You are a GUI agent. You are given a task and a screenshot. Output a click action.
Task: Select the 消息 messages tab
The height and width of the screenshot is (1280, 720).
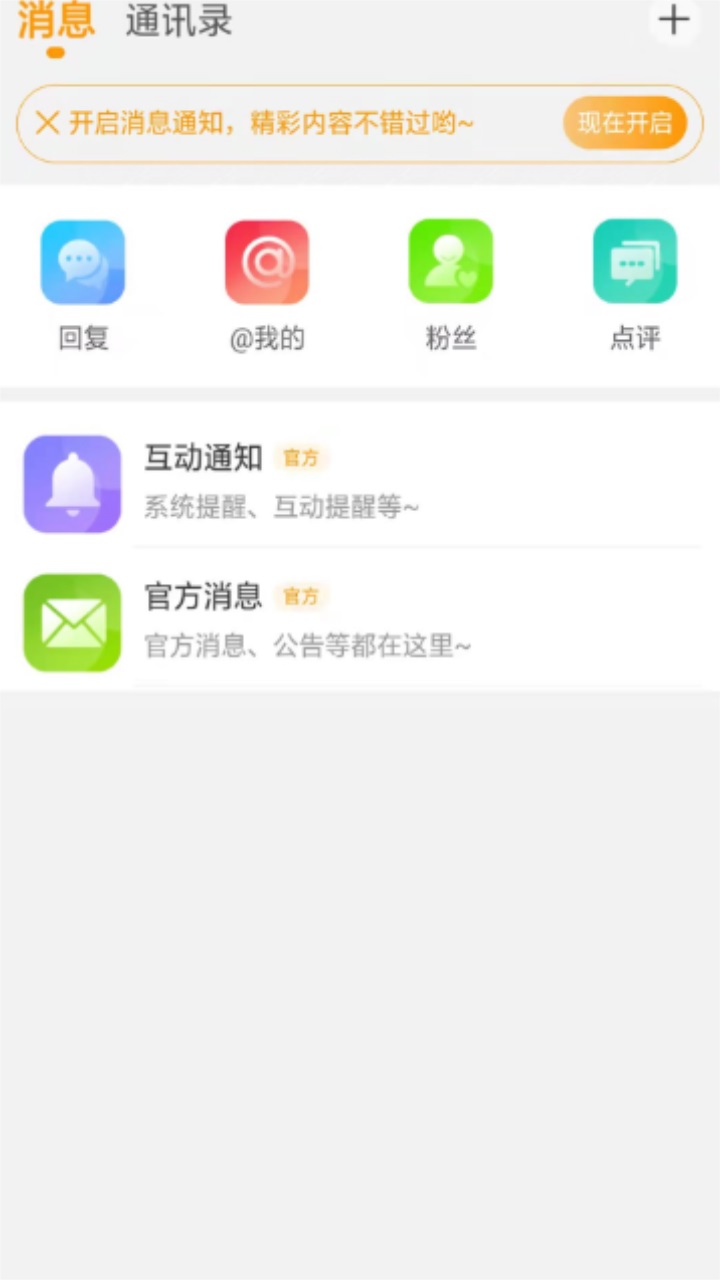54,22
